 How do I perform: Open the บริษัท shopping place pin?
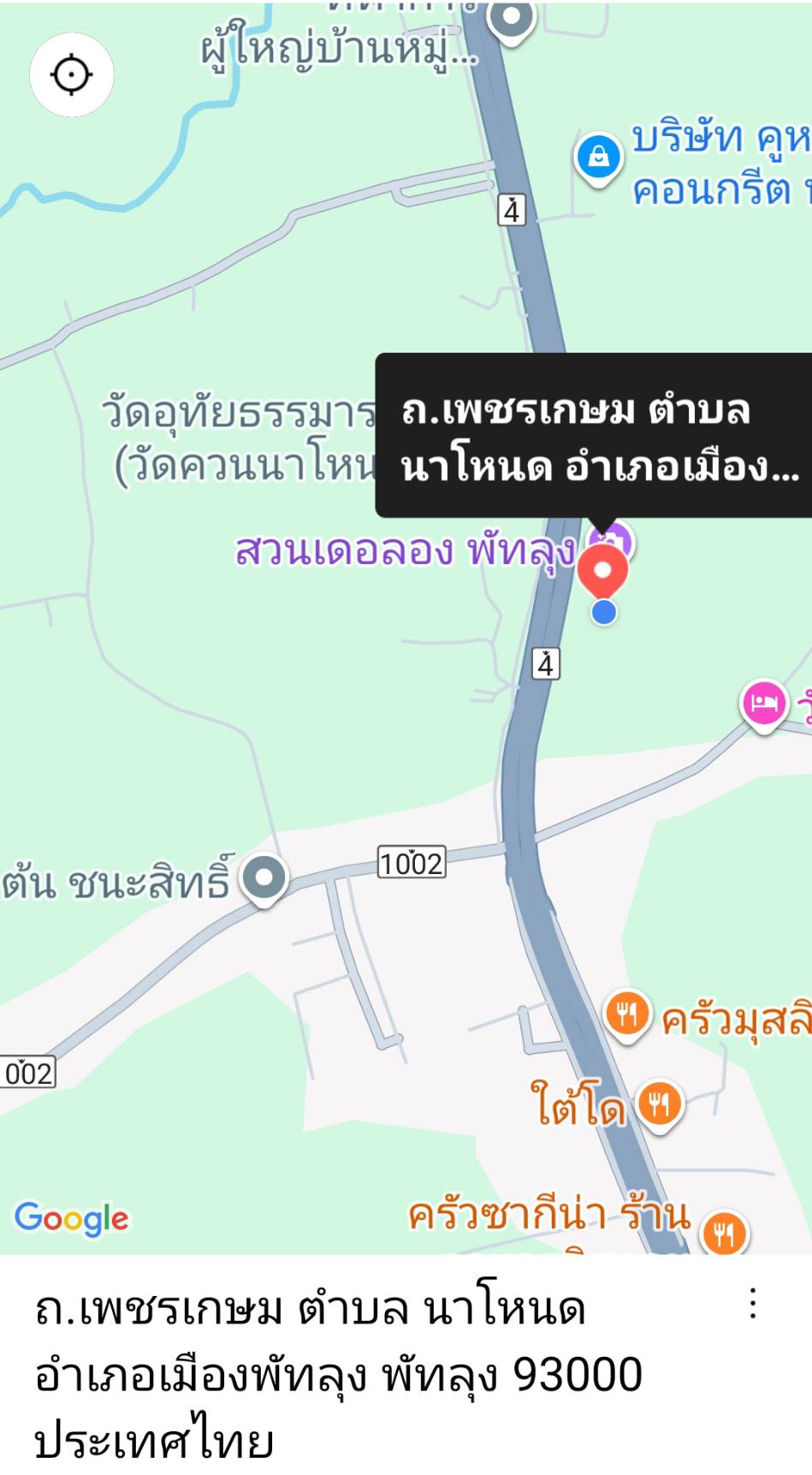[x=598, y=157]
